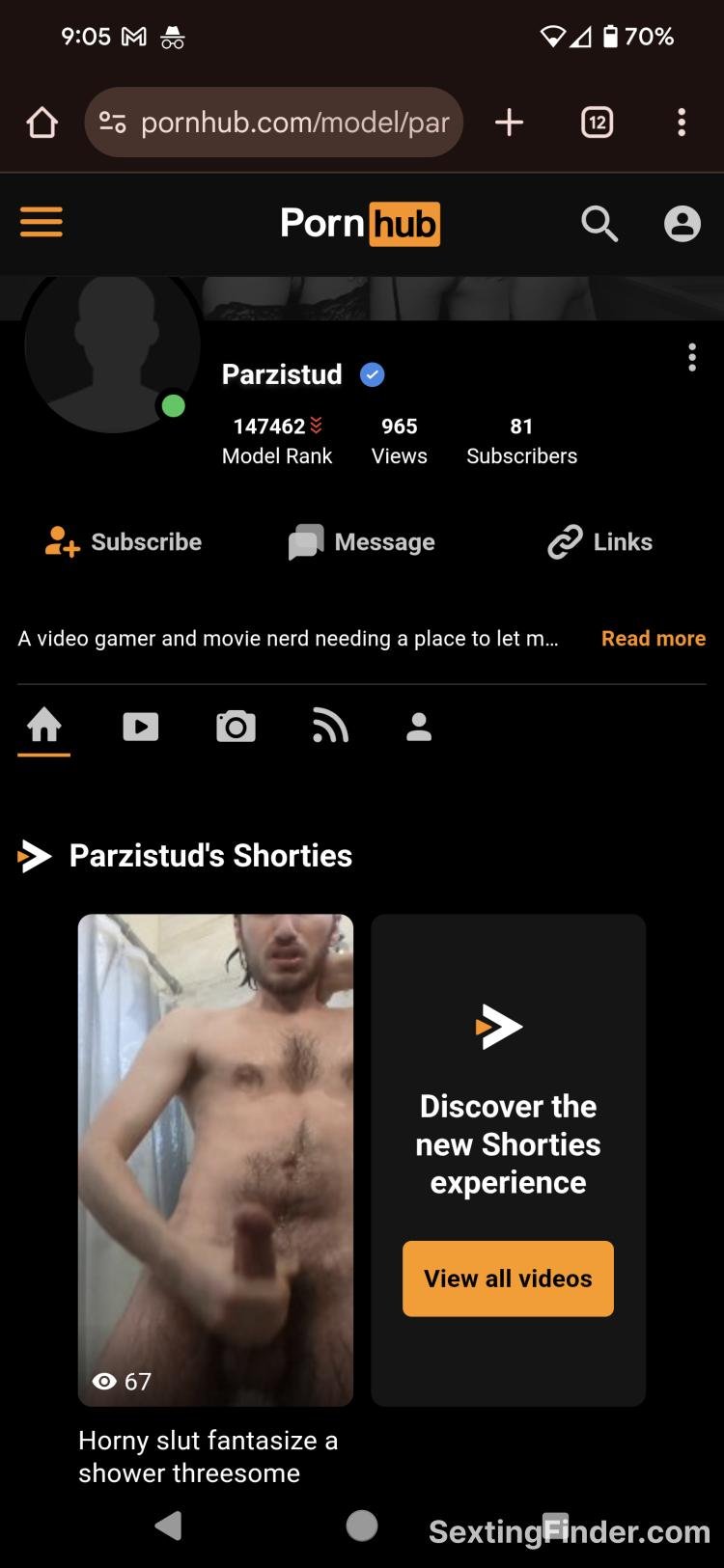Open the profile's Links
724x1568 pixels.
point(600,542)
